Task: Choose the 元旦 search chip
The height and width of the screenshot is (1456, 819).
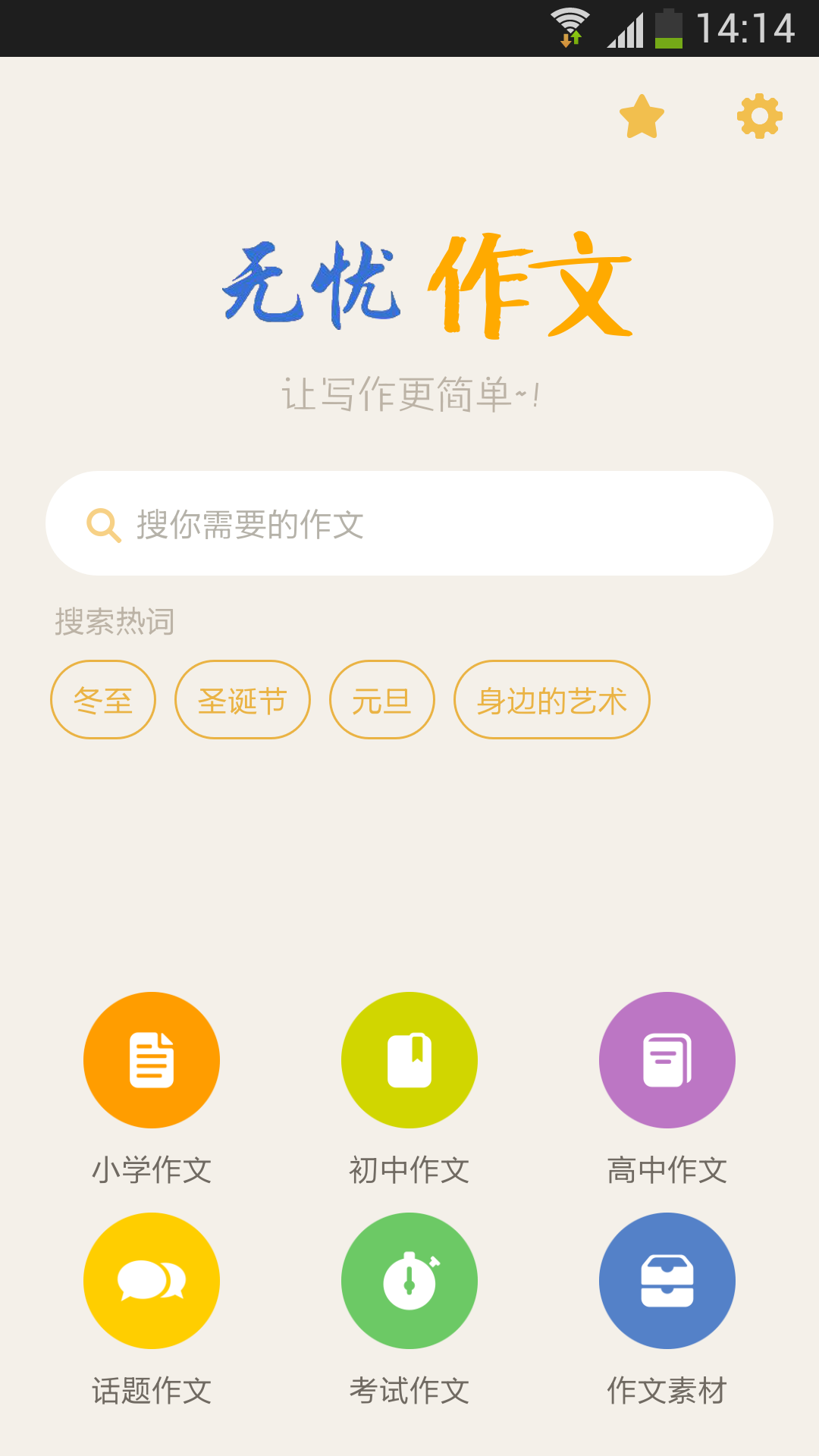Action: pos(382,700)
